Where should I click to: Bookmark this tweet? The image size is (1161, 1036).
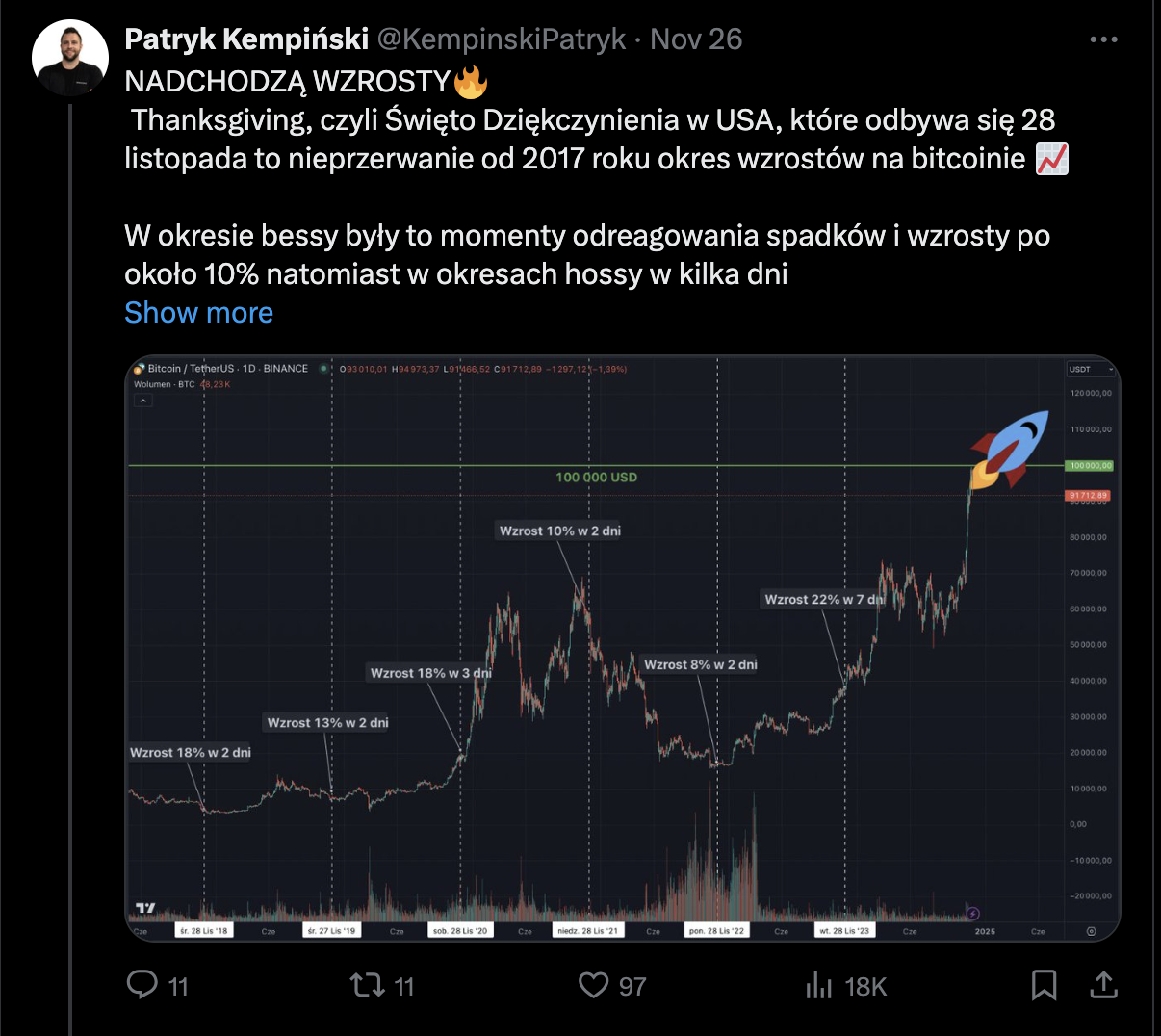tap(1045, 985)
